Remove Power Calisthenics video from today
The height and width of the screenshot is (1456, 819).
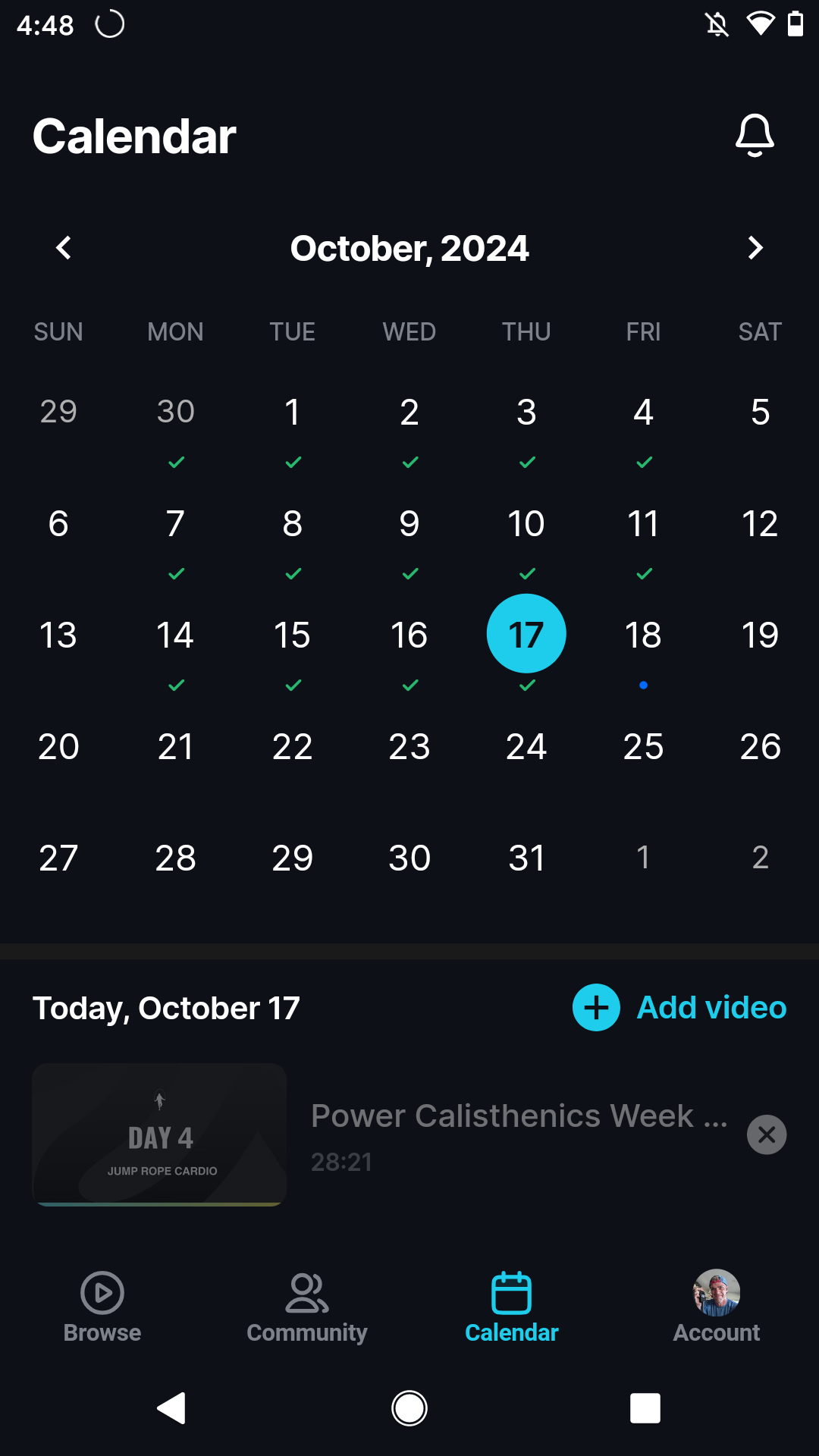pos(767,1134)
